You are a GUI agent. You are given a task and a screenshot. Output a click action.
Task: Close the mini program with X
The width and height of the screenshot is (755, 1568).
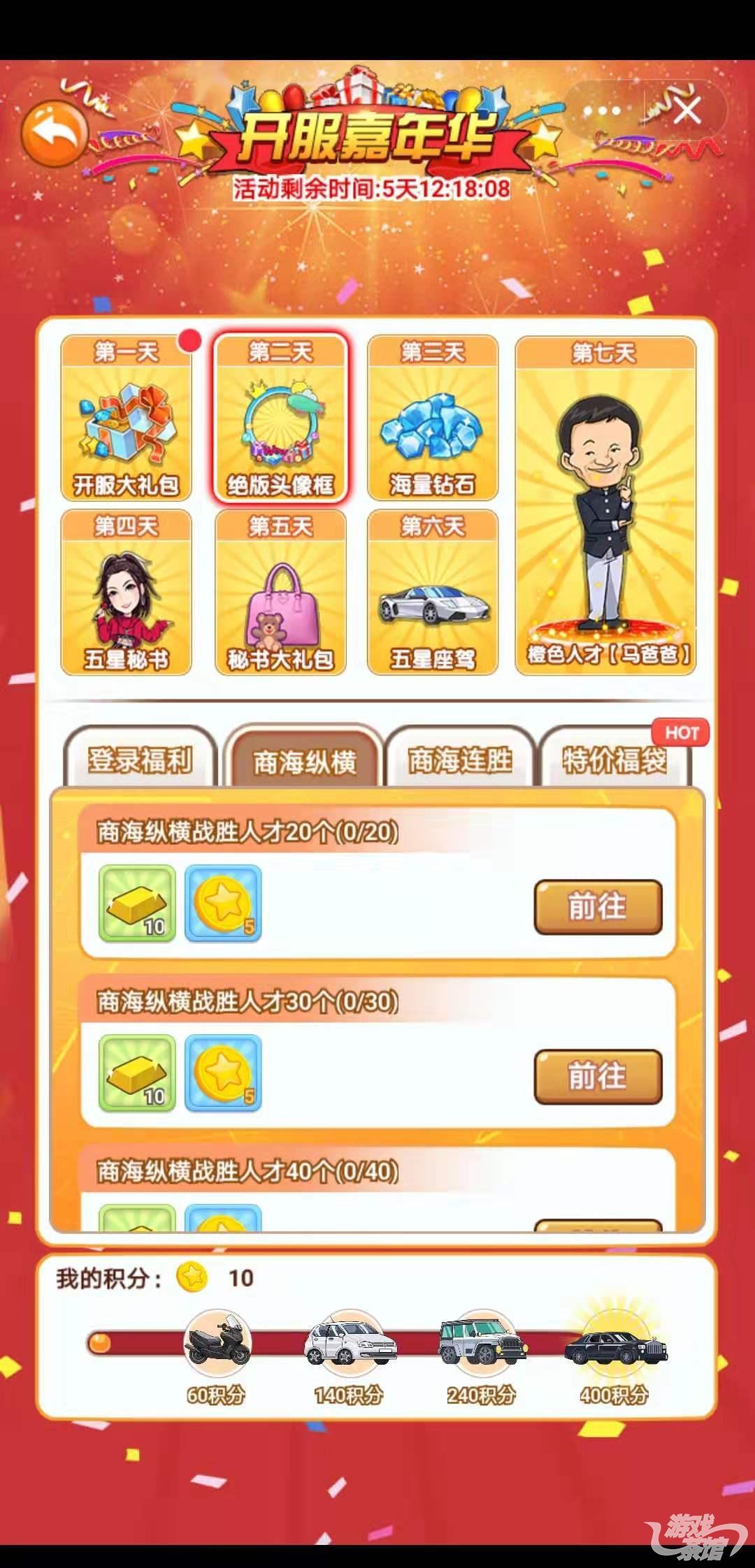click(686, 111)
